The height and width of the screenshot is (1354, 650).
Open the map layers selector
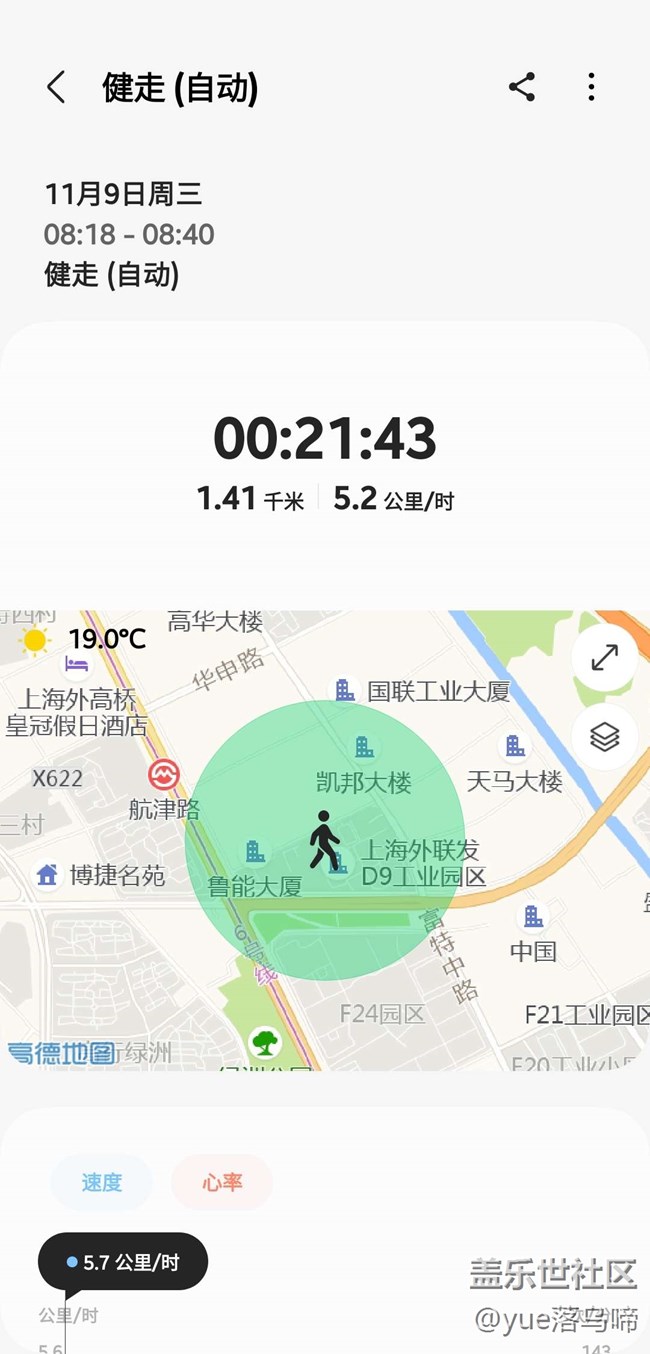604,737
